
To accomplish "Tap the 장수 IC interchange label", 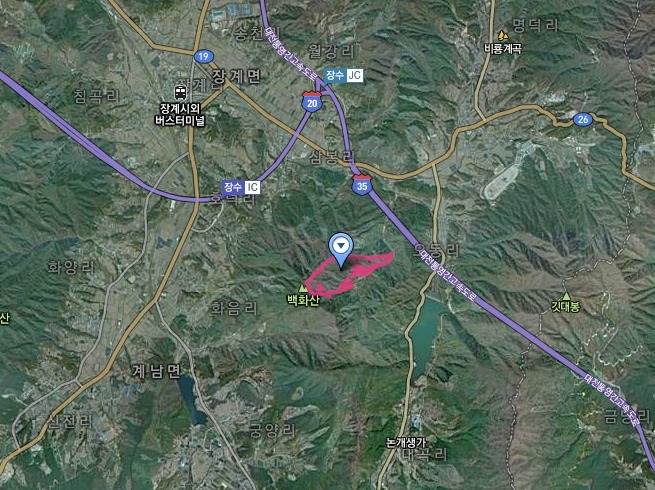I will (240, 187).
